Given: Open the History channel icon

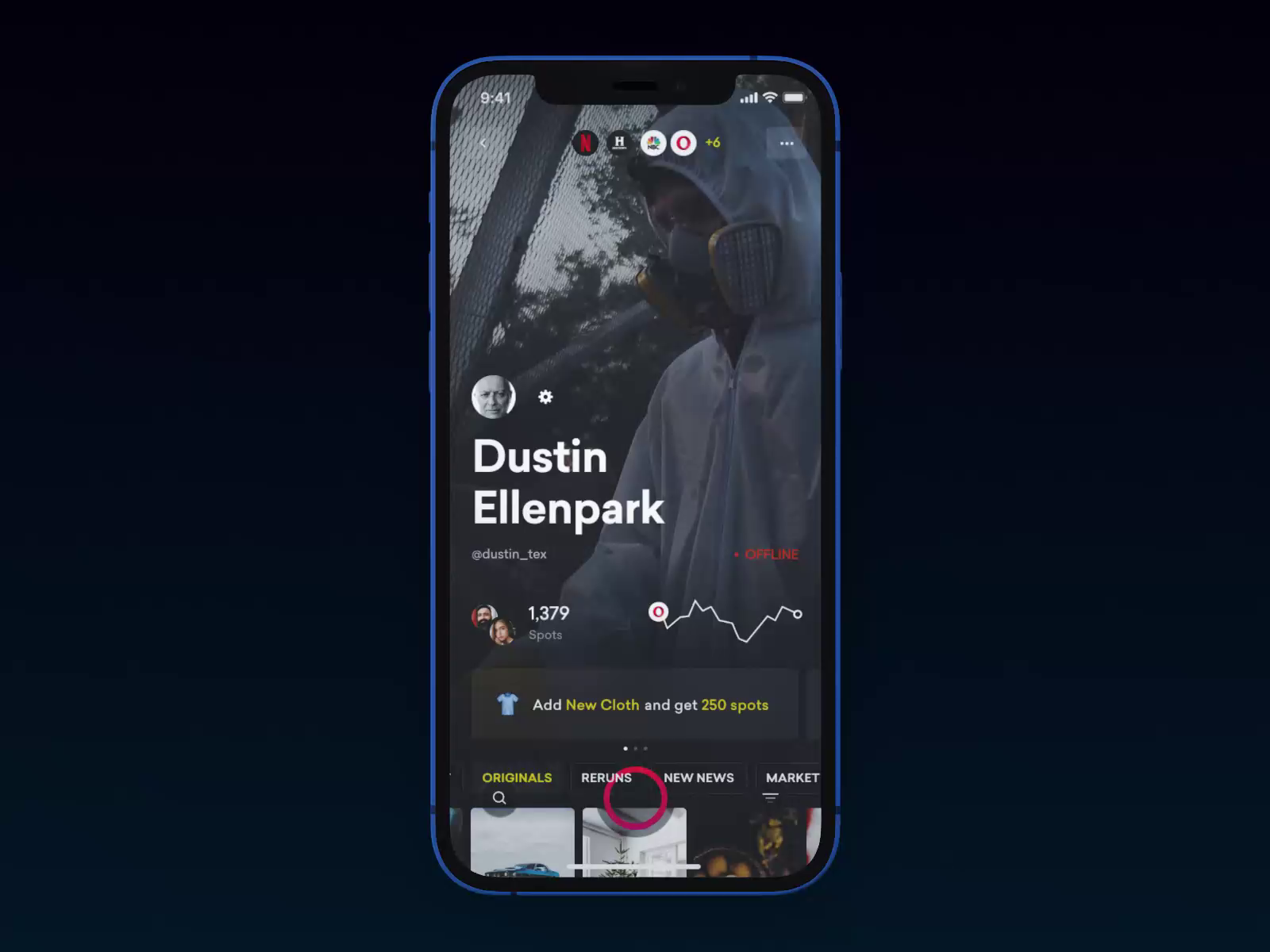Looking at the screenshot, I should (619, 143).
